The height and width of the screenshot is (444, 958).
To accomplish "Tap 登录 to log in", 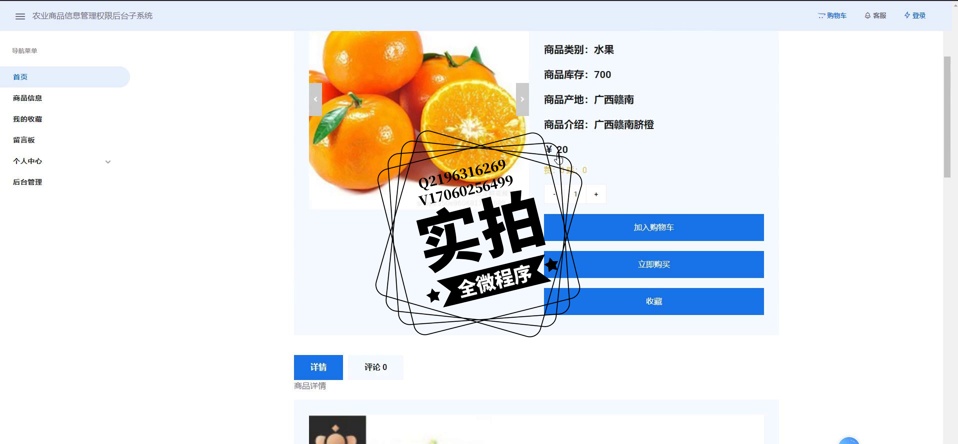I will click(x=914, y=16).
